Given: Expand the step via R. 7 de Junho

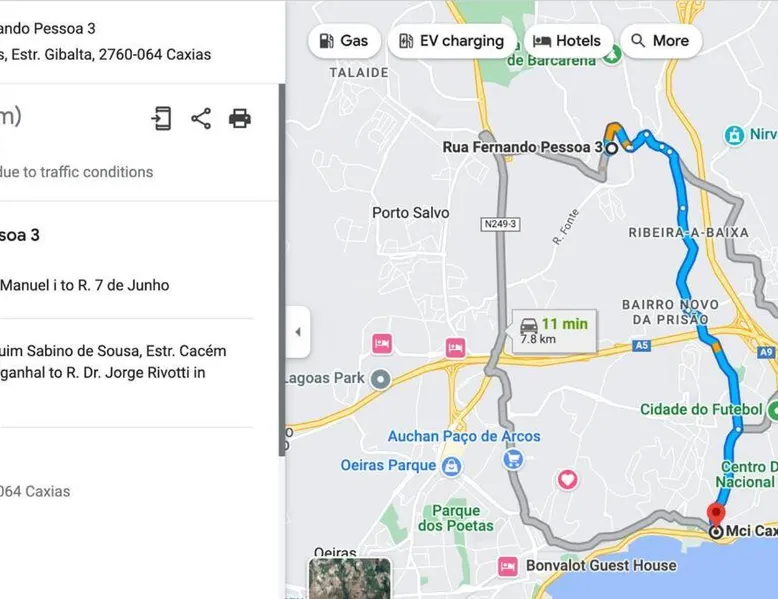Looking at the screenshot, I should [85, 285].
